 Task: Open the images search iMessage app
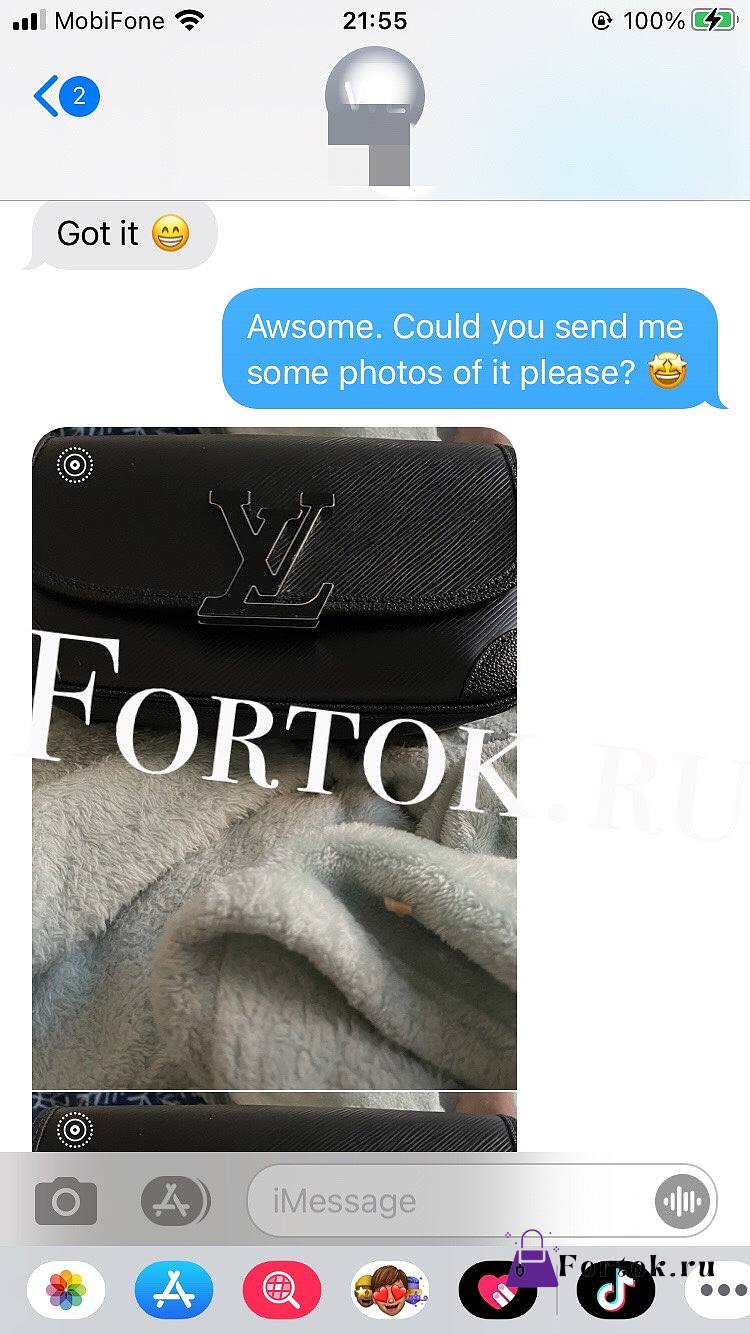point(282,1291)
